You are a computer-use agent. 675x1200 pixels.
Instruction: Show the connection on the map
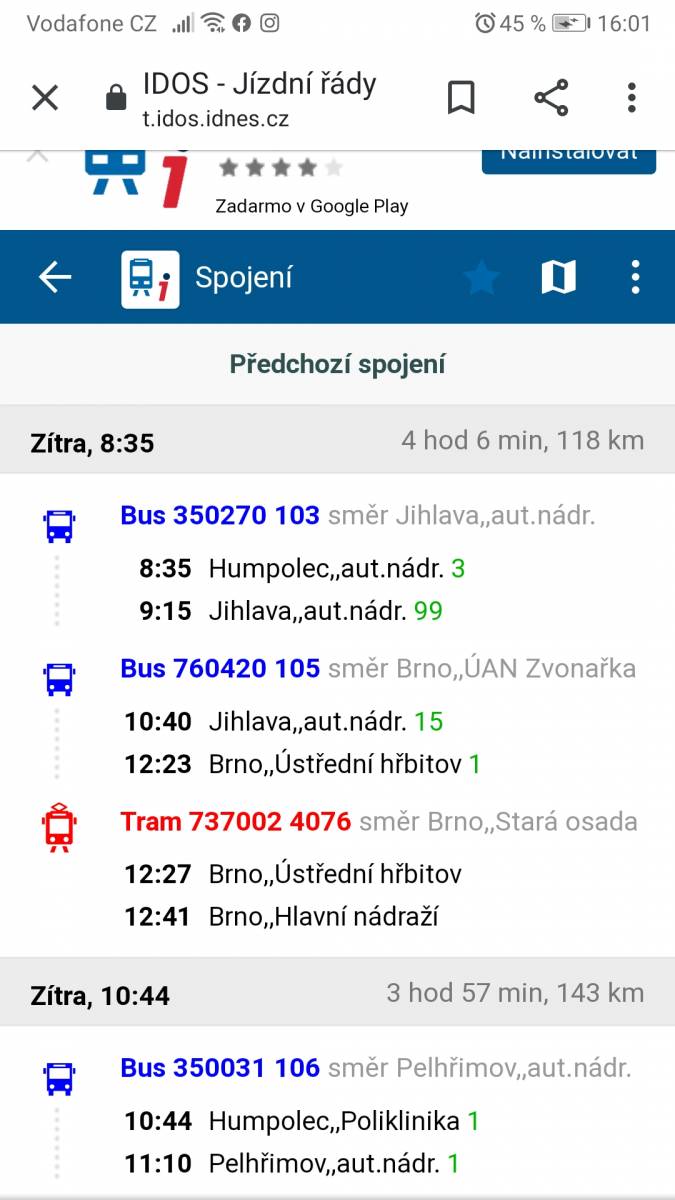coord(558,277)
